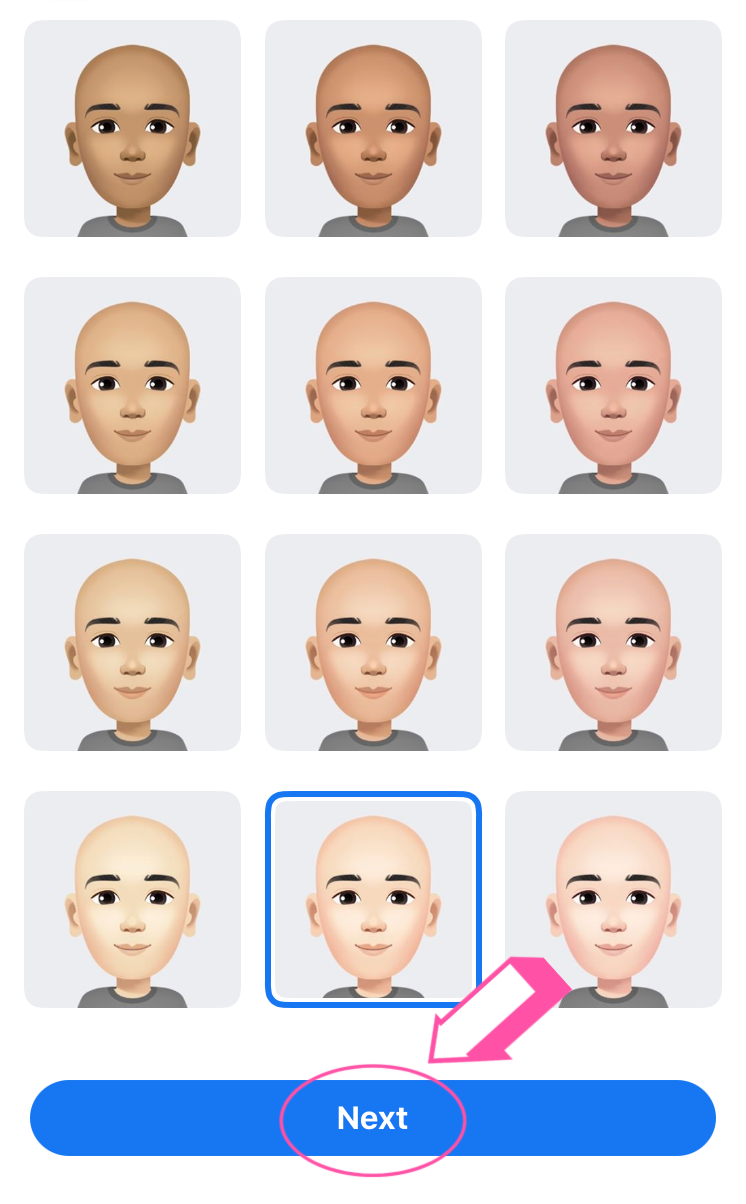Viewport: 746px width, 1204px height.
Task: Tap the Next button
Action: (373, 1118)
